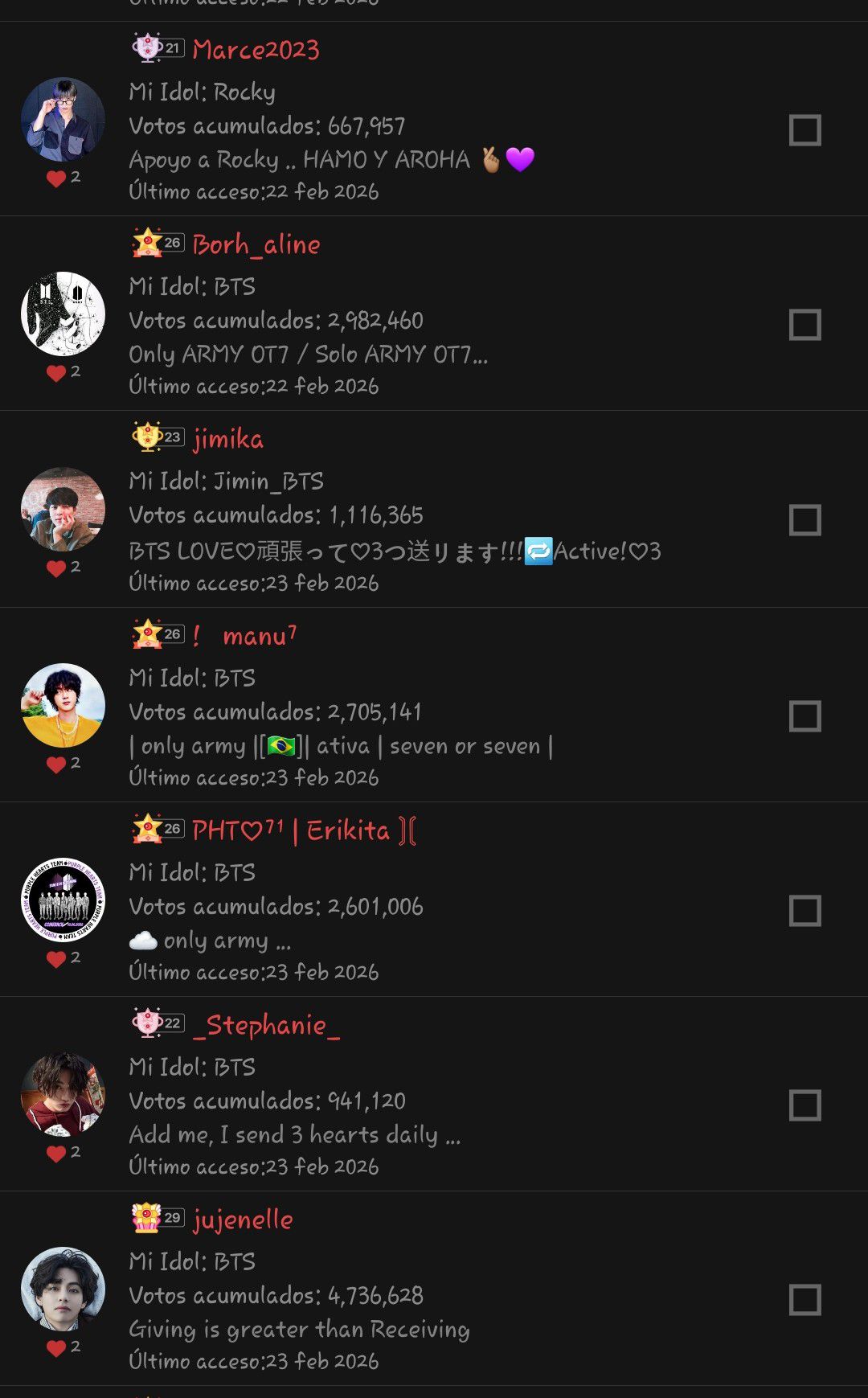868x1398 pixels.
Task: Select the checkbox for Marce2023
Action: (x=805, y=130)
